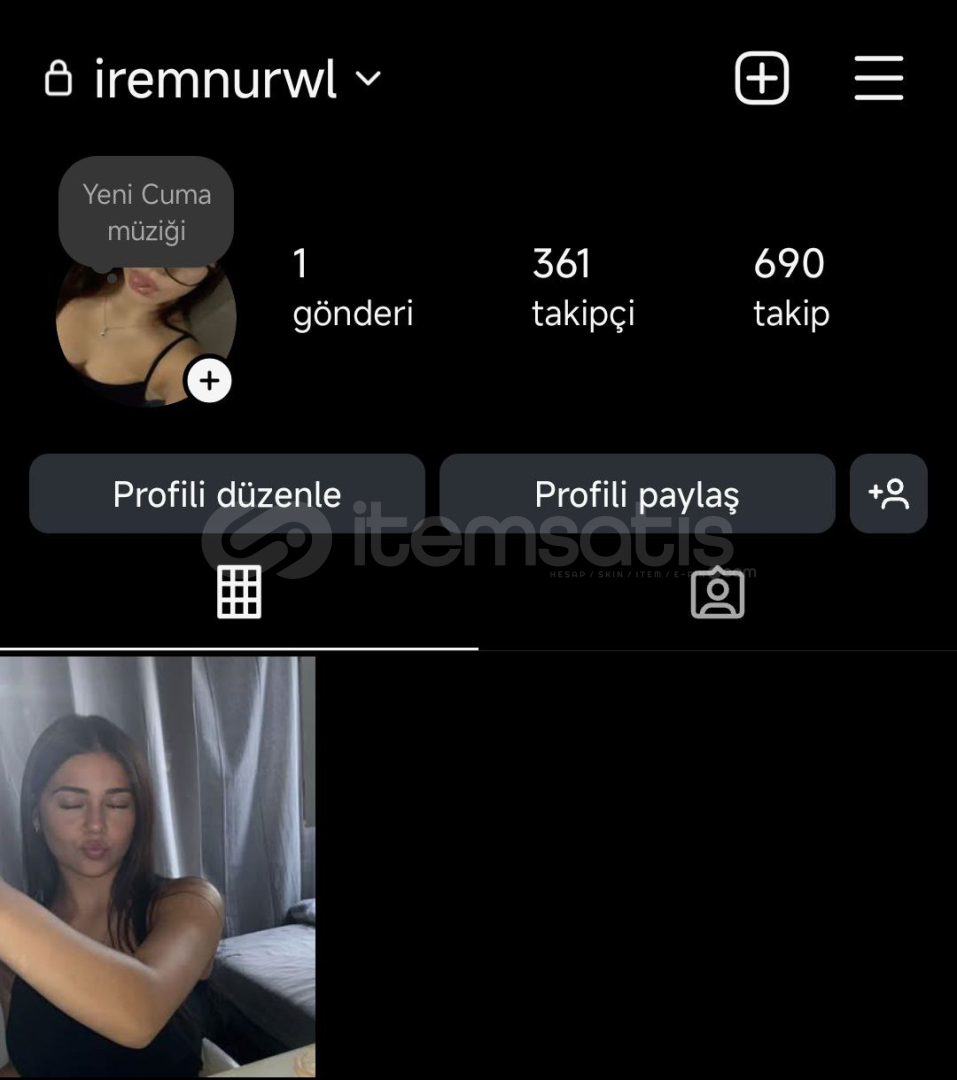The image size is (957, 1080).
Task: Switch to the tagged photos tab
Action: [x=717, y=593]
